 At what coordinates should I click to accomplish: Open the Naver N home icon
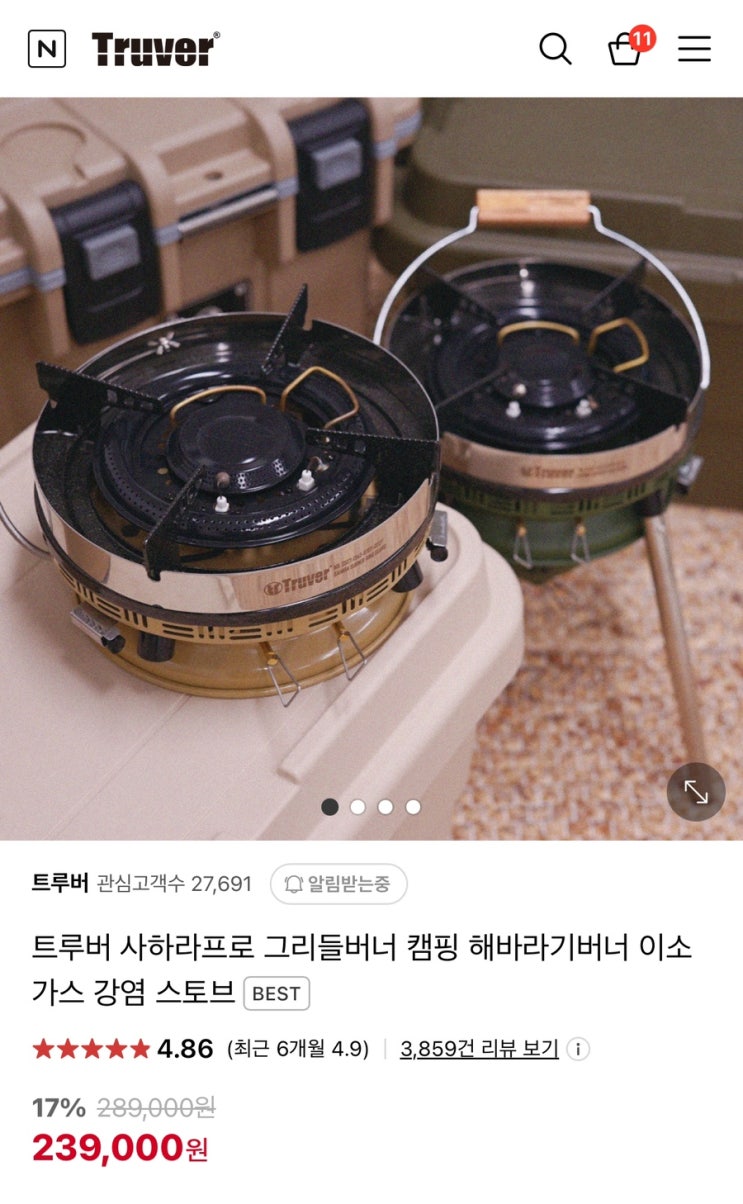[x=47, y=49]
